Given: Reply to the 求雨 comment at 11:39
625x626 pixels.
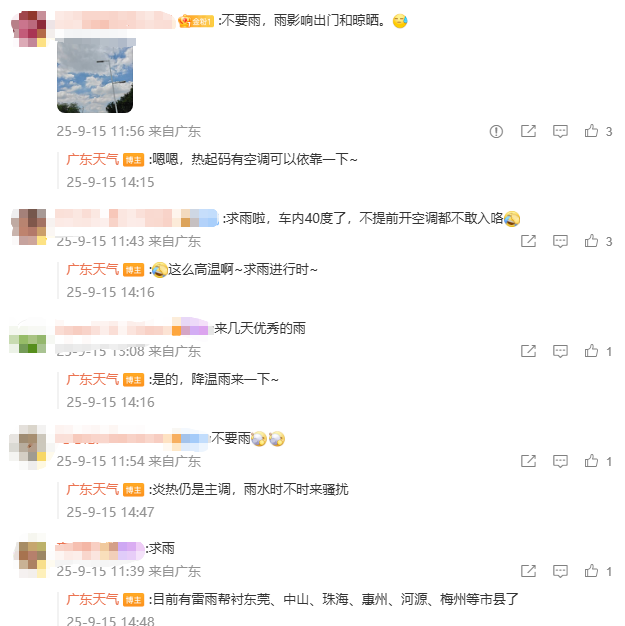Looking at the screenshot, I should tap(560, 571).
